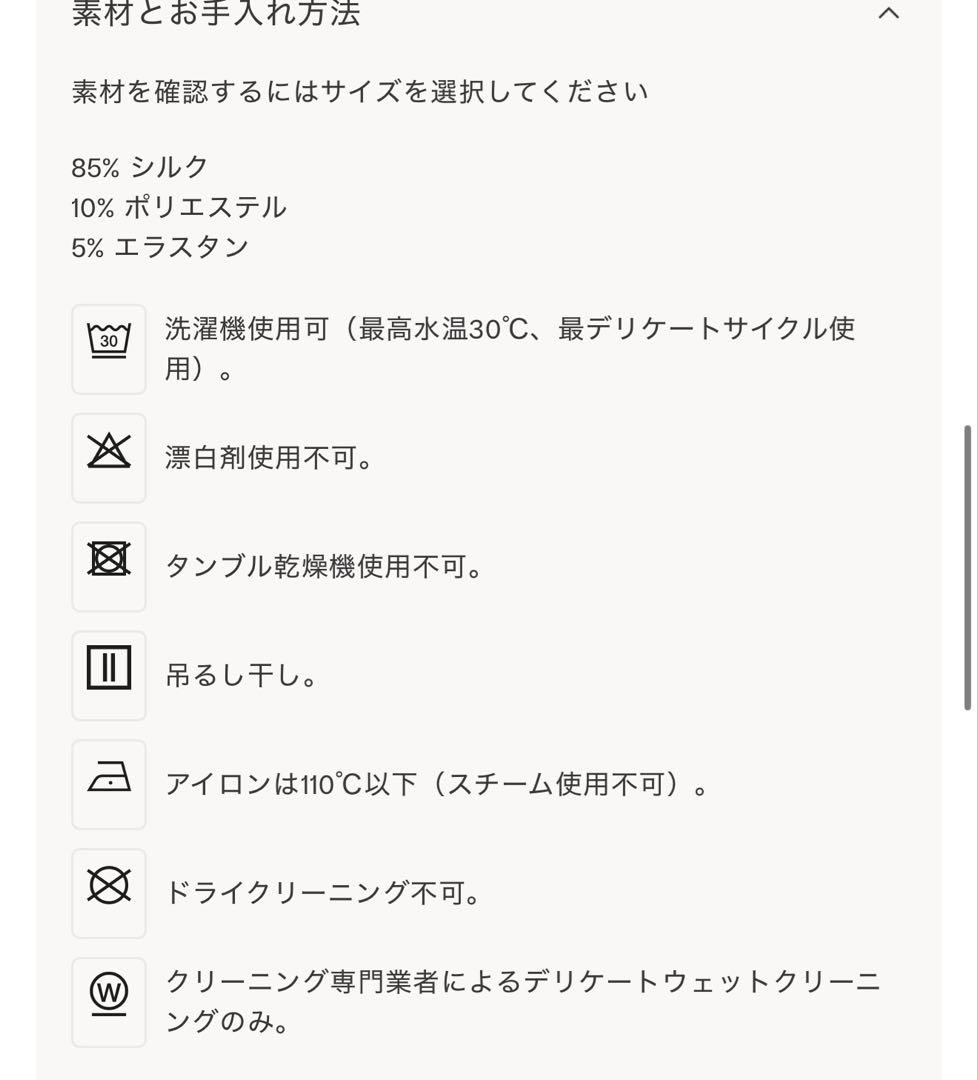Click the machine wash 30°C care icon
The image size is (978, 1080).
pyautogui.click(x=108, y=348)
